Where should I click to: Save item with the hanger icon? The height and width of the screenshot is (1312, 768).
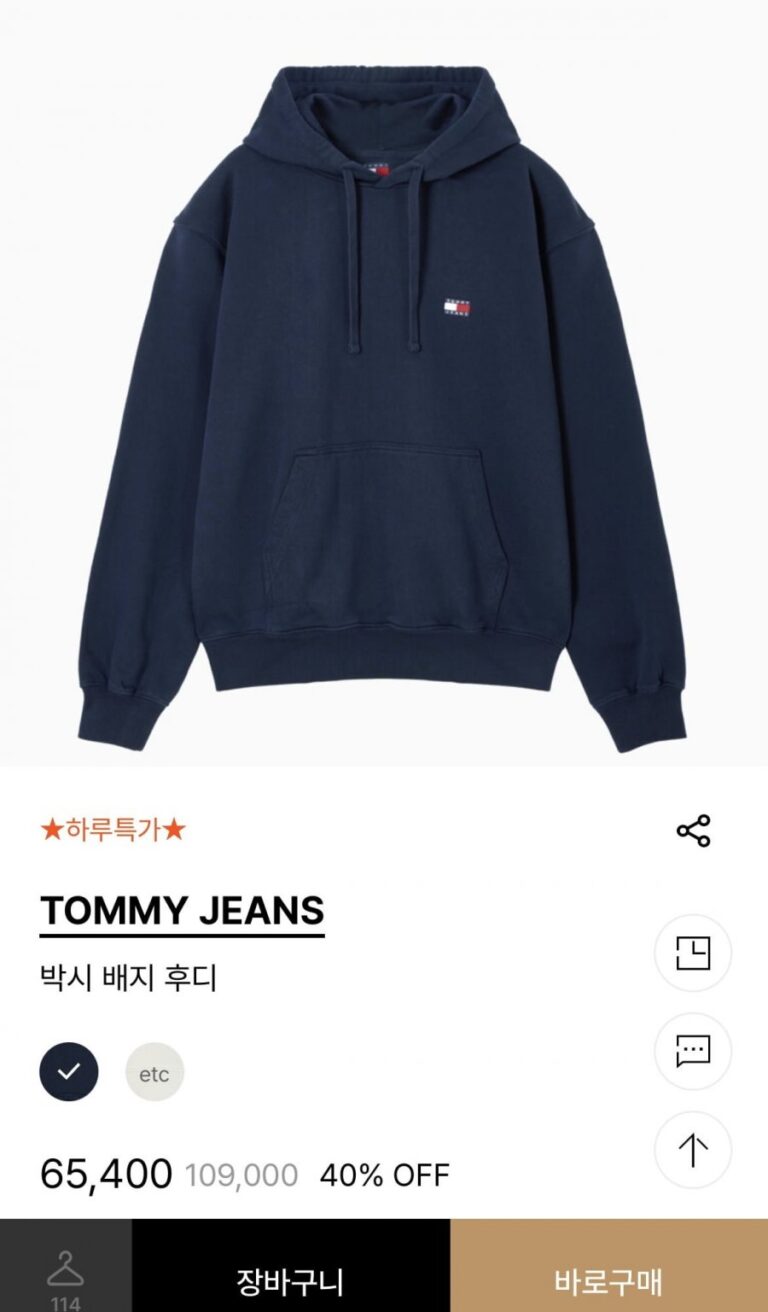coord(65,1274)
